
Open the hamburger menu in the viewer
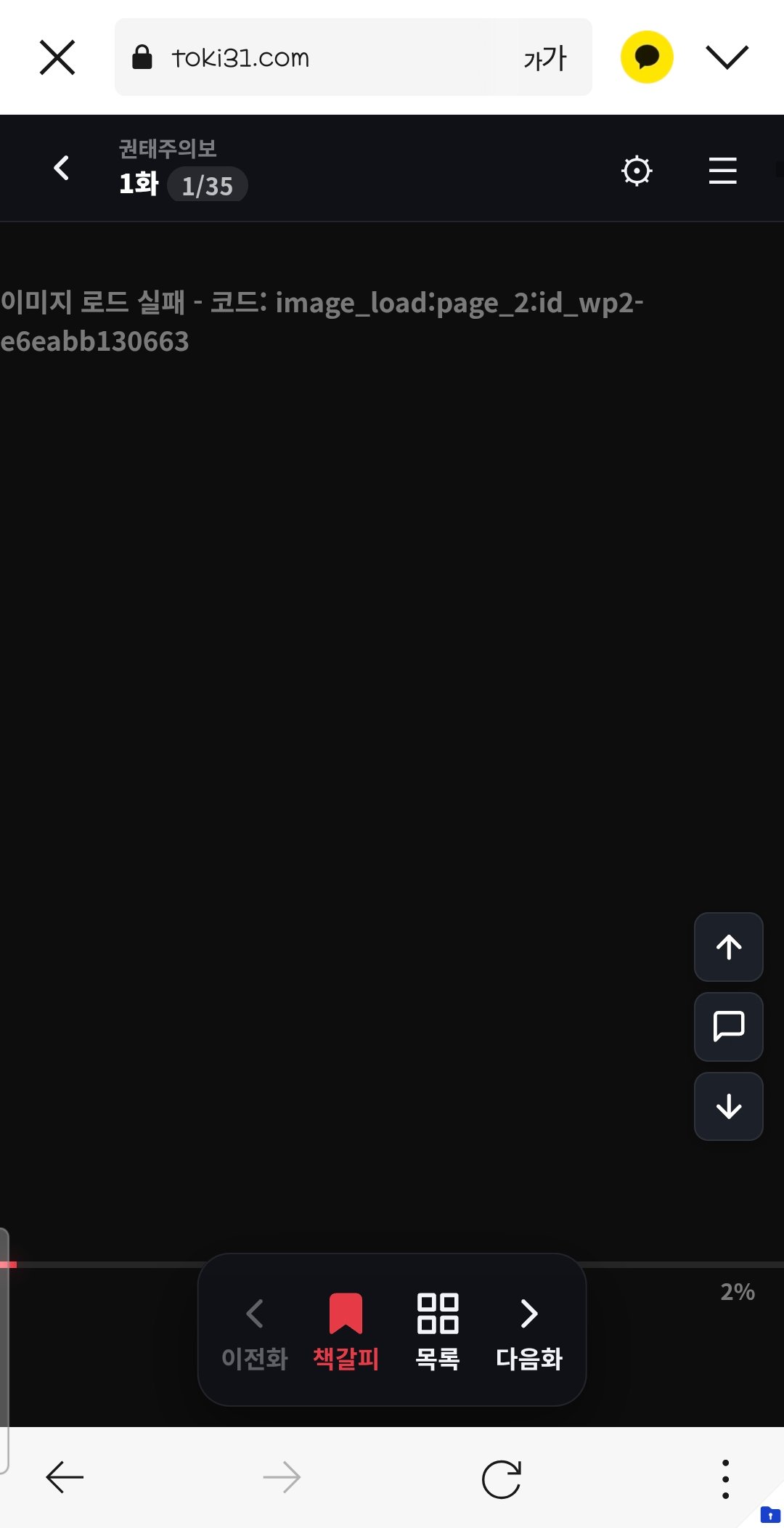(722, 171)
